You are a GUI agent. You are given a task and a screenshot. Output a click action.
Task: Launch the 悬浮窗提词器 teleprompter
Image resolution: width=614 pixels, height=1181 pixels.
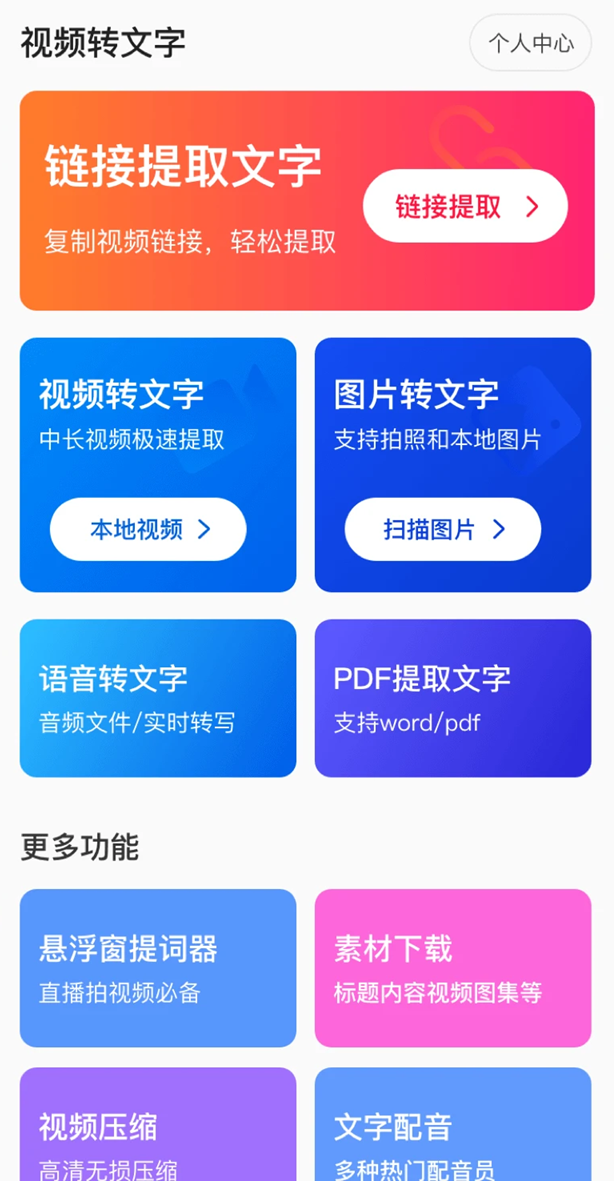(158, 968)
